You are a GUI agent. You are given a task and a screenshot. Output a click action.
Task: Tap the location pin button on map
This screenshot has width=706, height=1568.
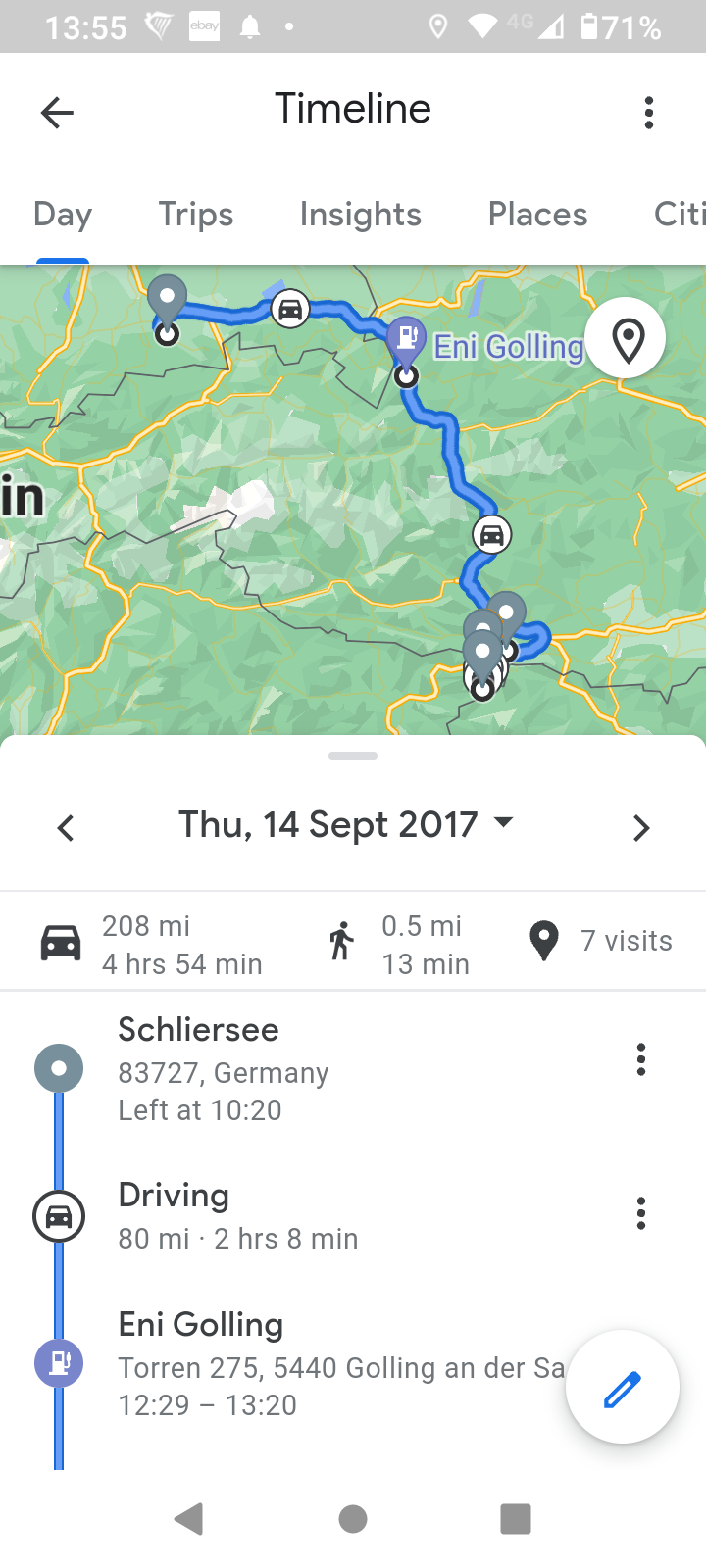click(x=628, y=338)
